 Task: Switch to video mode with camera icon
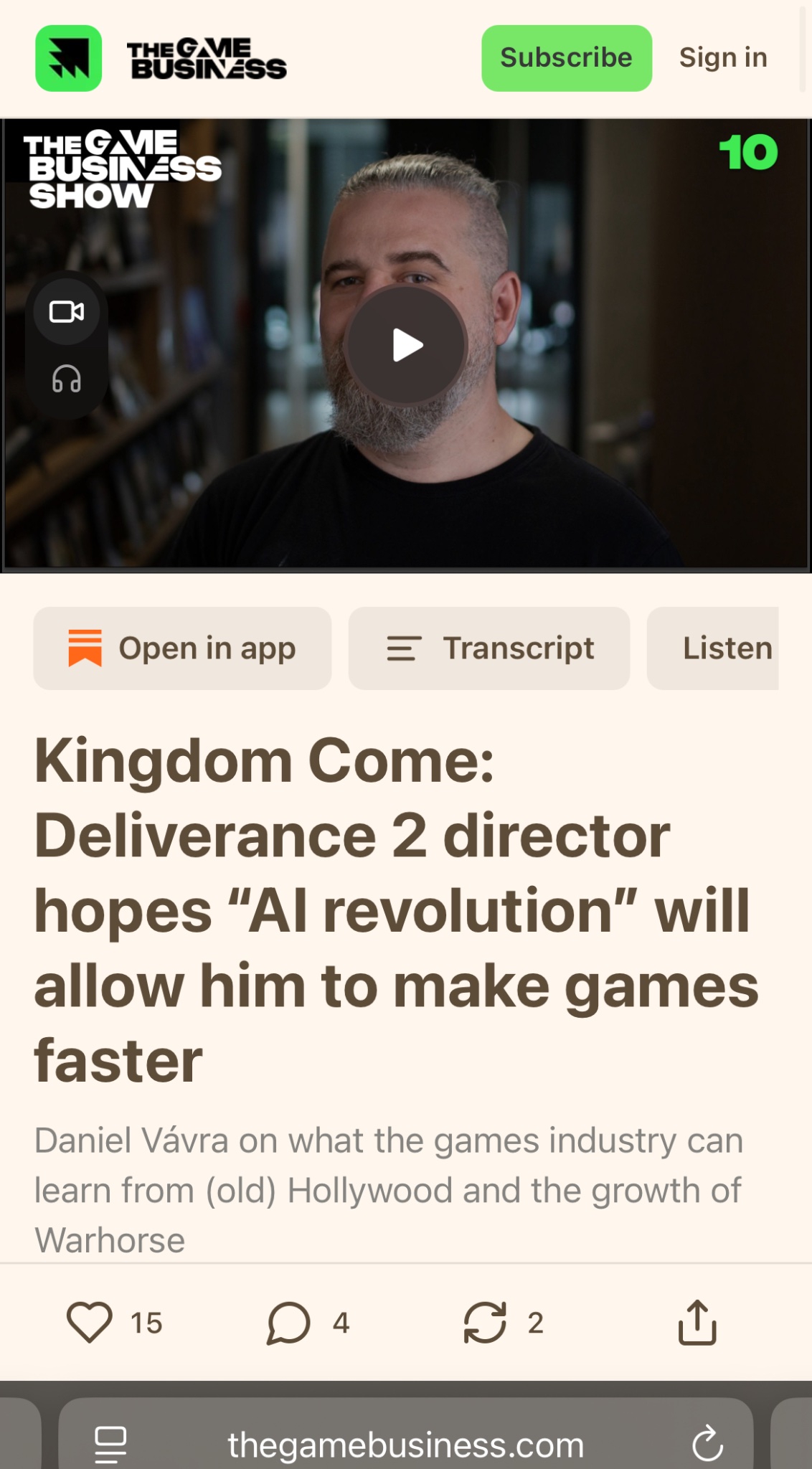67,311
